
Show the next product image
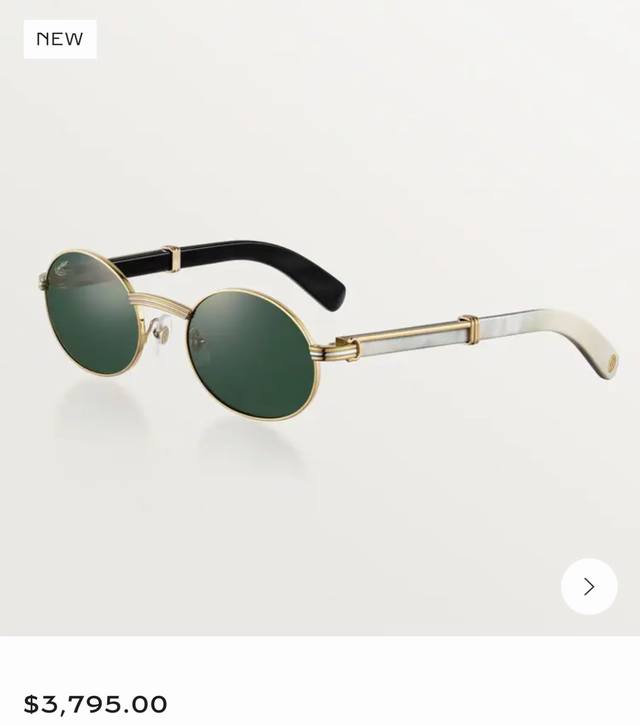click(588, 586)
